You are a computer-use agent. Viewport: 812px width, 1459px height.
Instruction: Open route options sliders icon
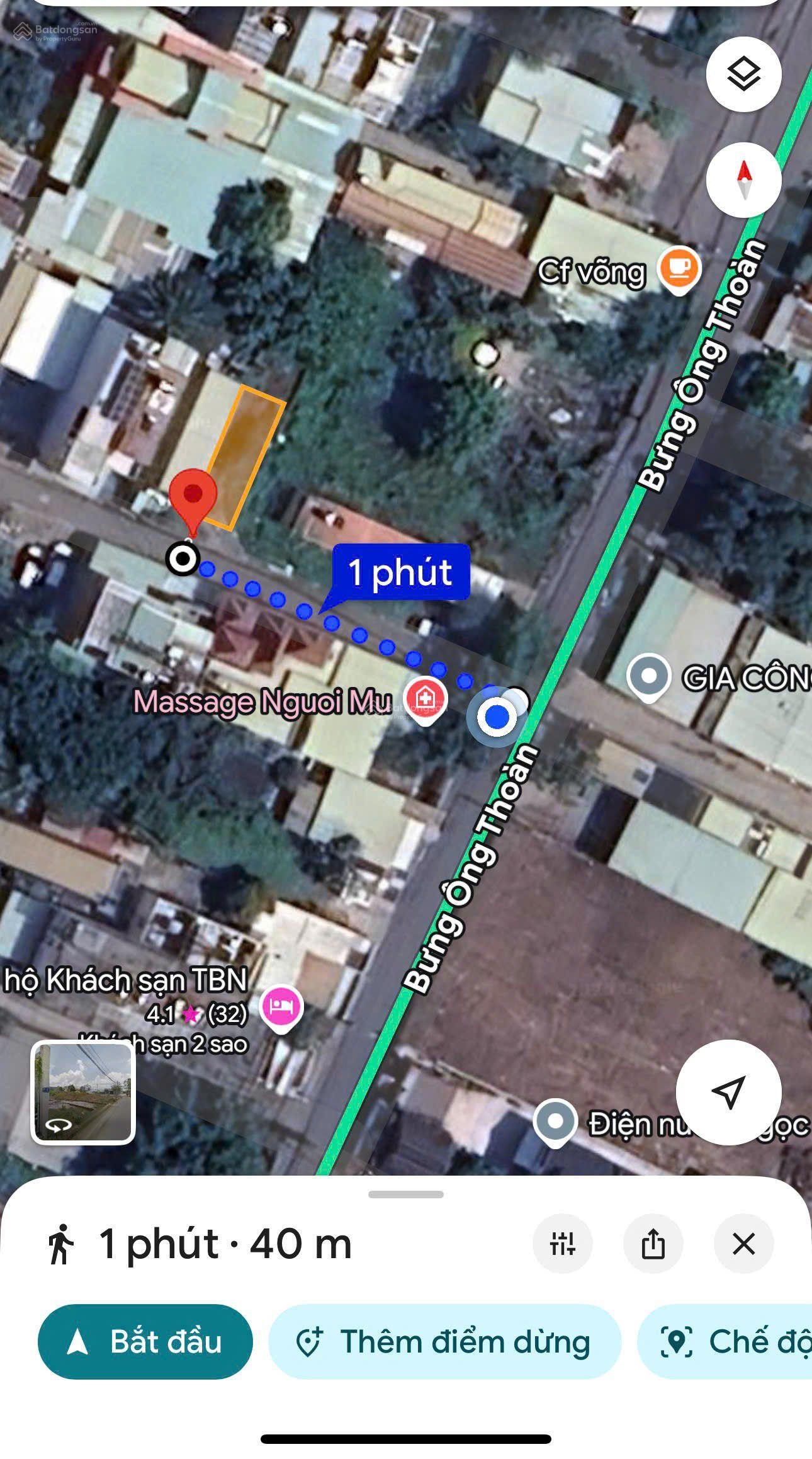pos(562,1244)
